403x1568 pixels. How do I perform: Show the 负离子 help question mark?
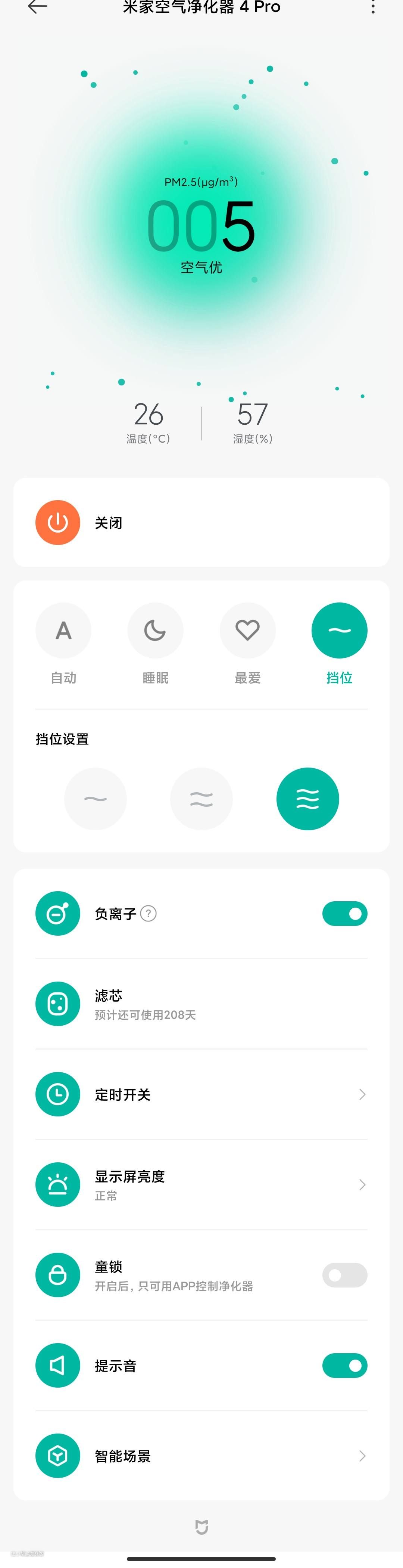(x=148, y=914)
